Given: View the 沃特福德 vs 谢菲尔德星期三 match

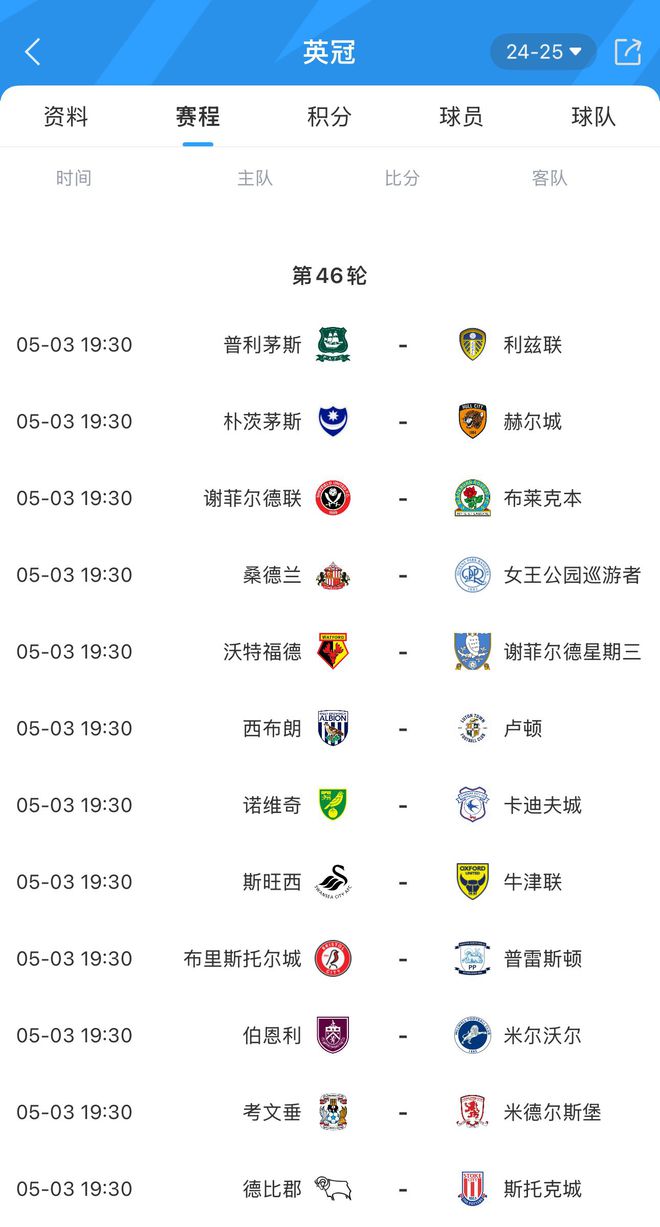Looking at the screenshot, I should coord(330,652).
